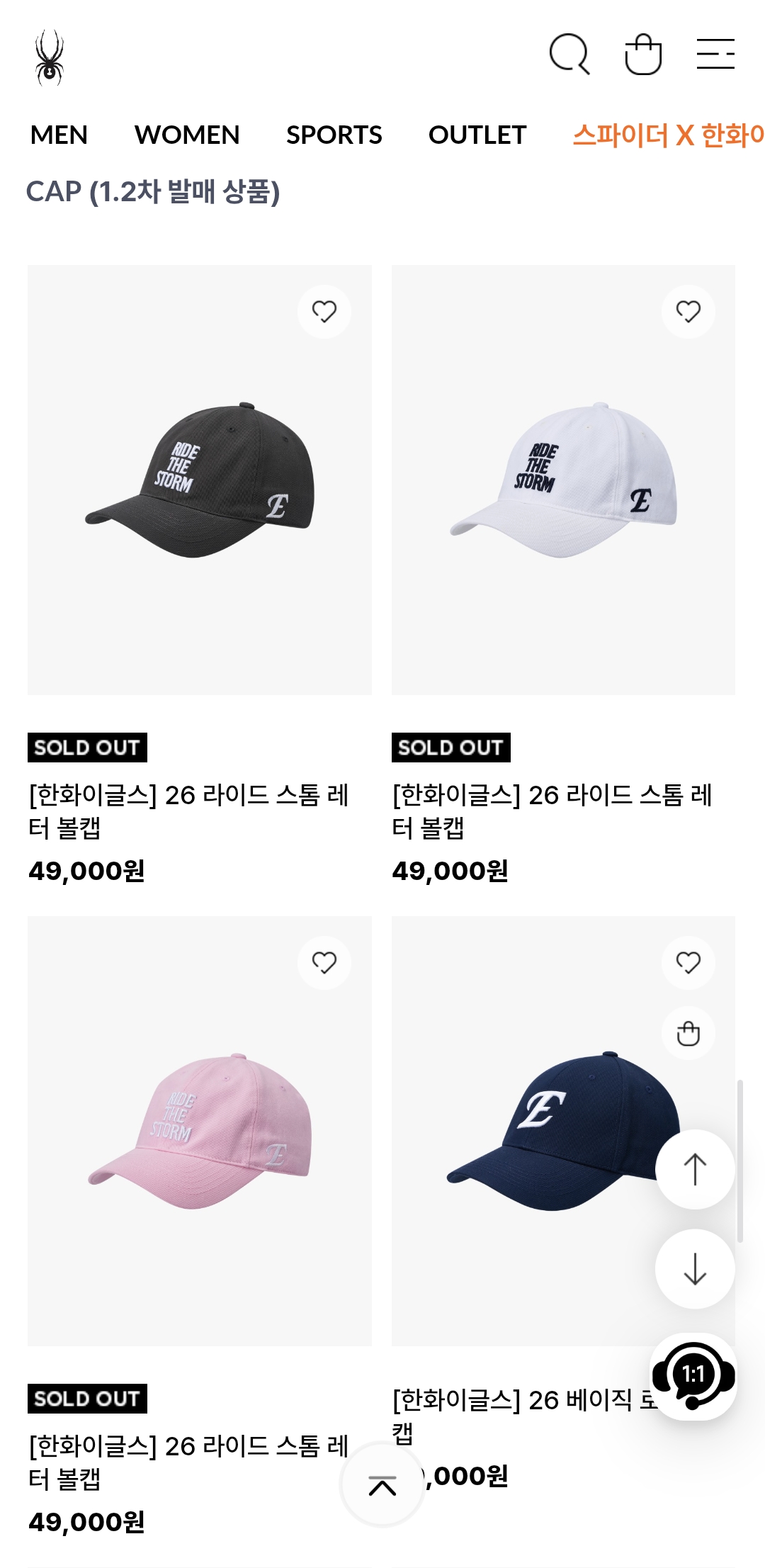Select the SPORTS category

click(334, 135)
